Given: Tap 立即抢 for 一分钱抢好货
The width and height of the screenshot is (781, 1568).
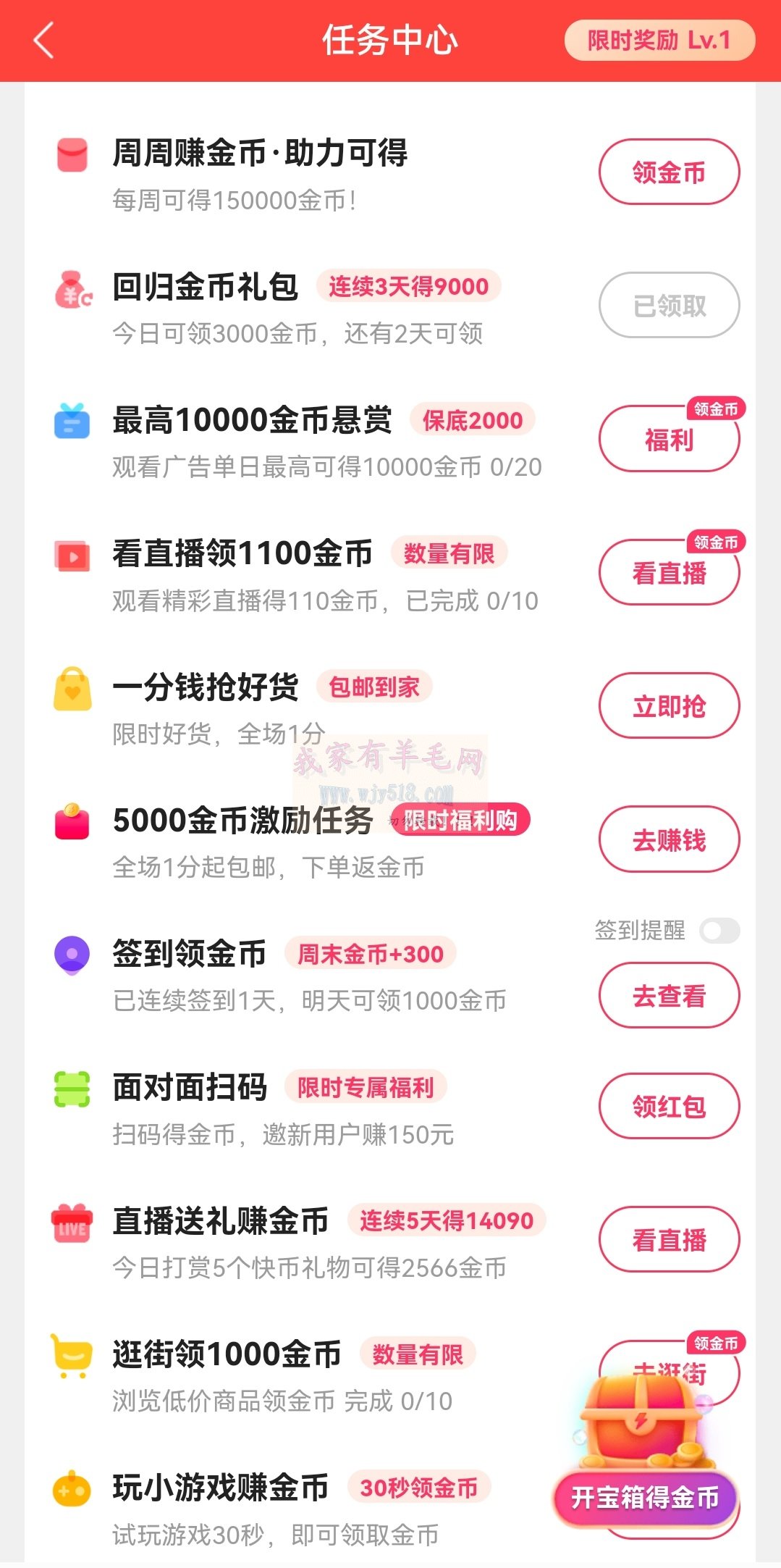Looking at the screenshot, I should click(669, 706).
